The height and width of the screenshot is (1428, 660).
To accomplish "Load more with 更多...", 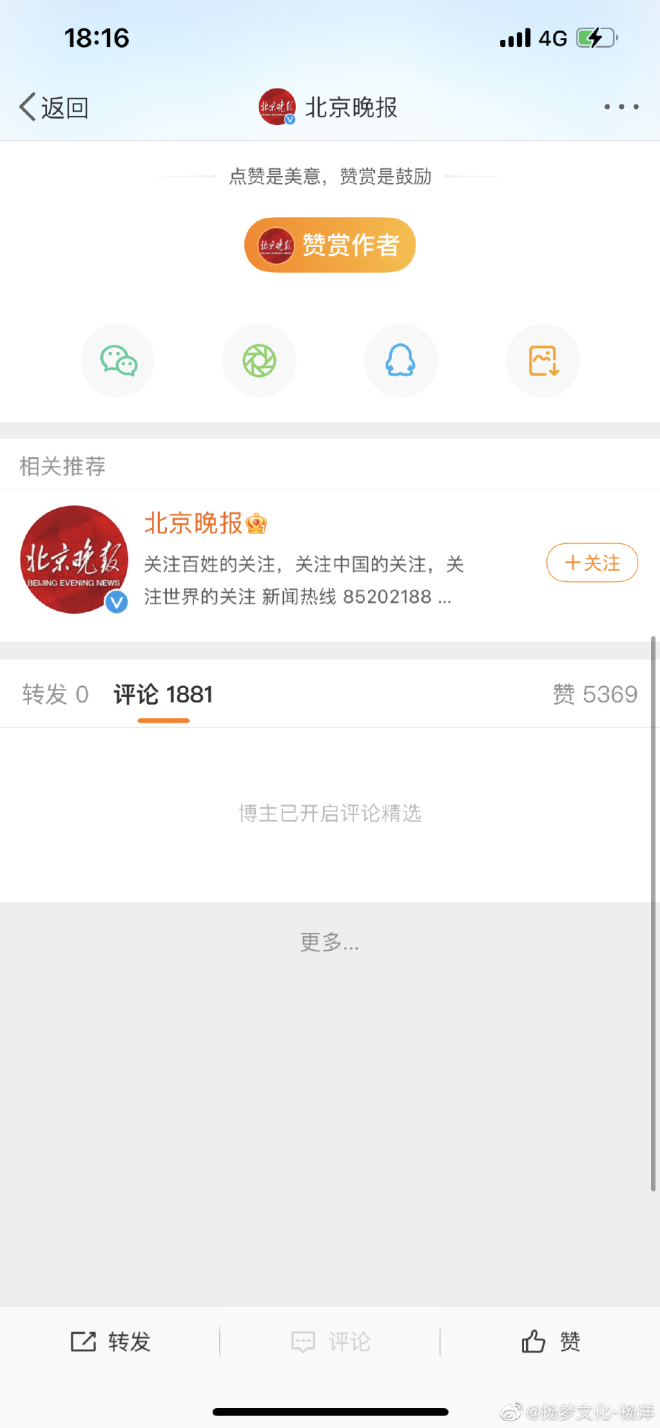I will point(329,942).
